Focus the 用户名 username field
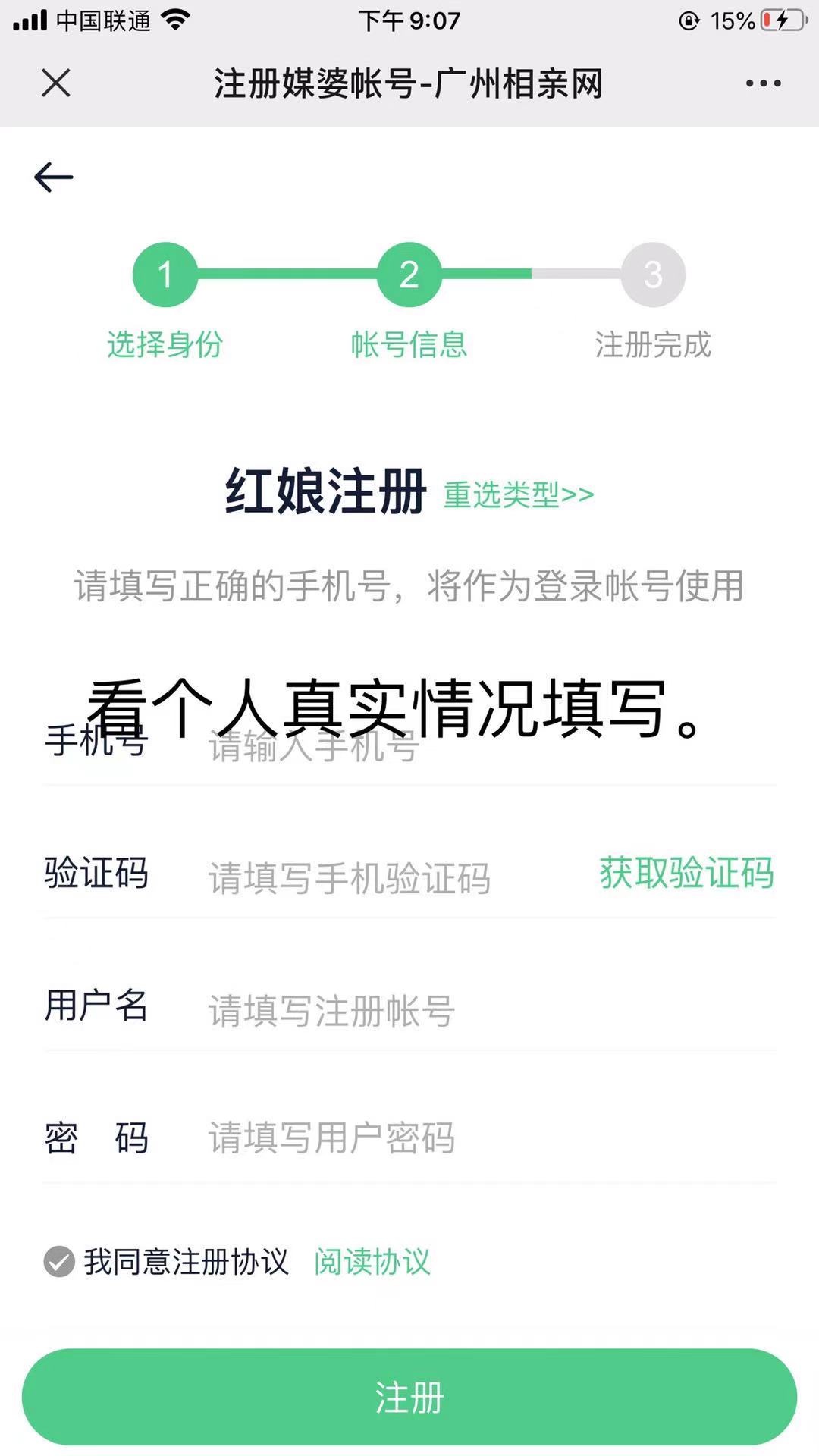Viewport: 819px width, 1456px height. pos(455,1011)
